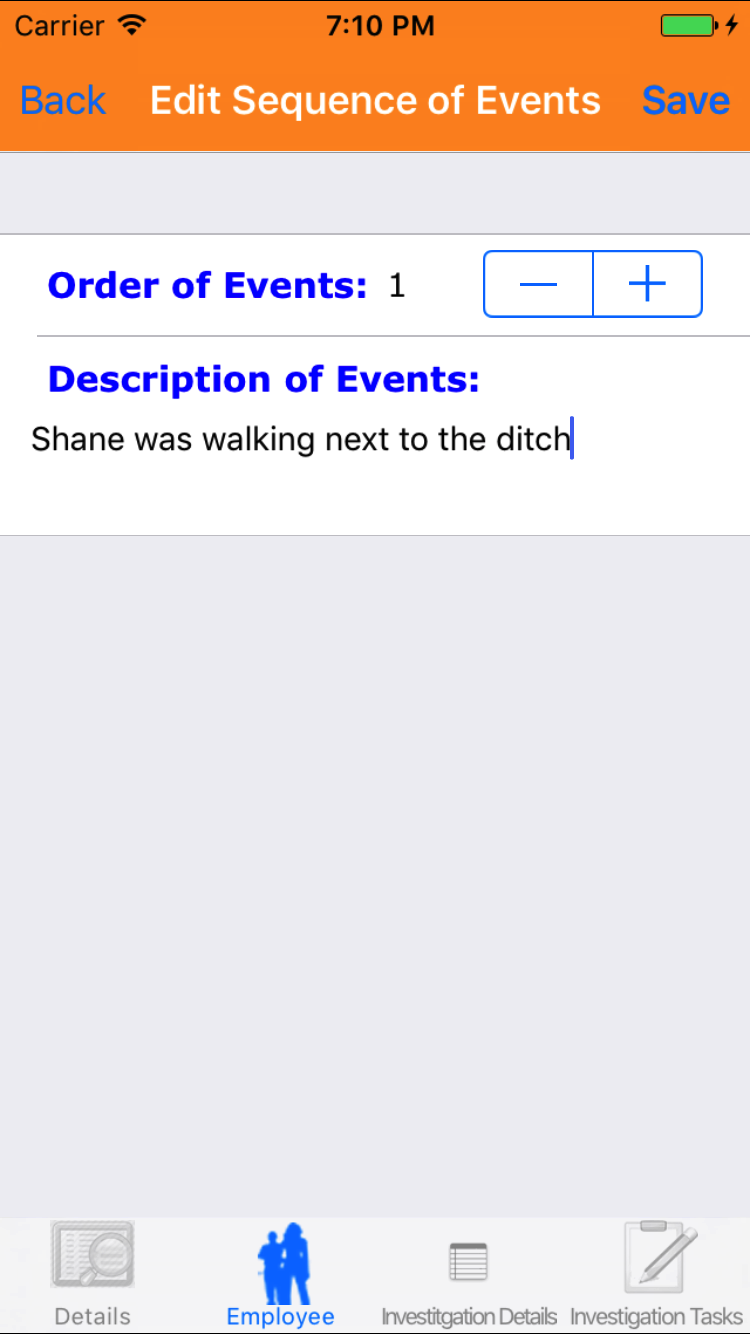750x1334 pixels.
Task: Edit the Description of Events text
Action: click(300, 440)
